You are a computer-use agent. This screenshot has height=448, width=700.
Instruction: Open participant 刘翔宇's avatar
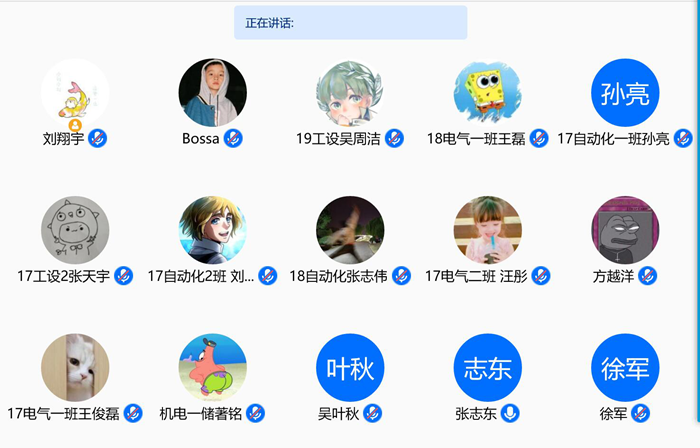(x=75, y=92)
